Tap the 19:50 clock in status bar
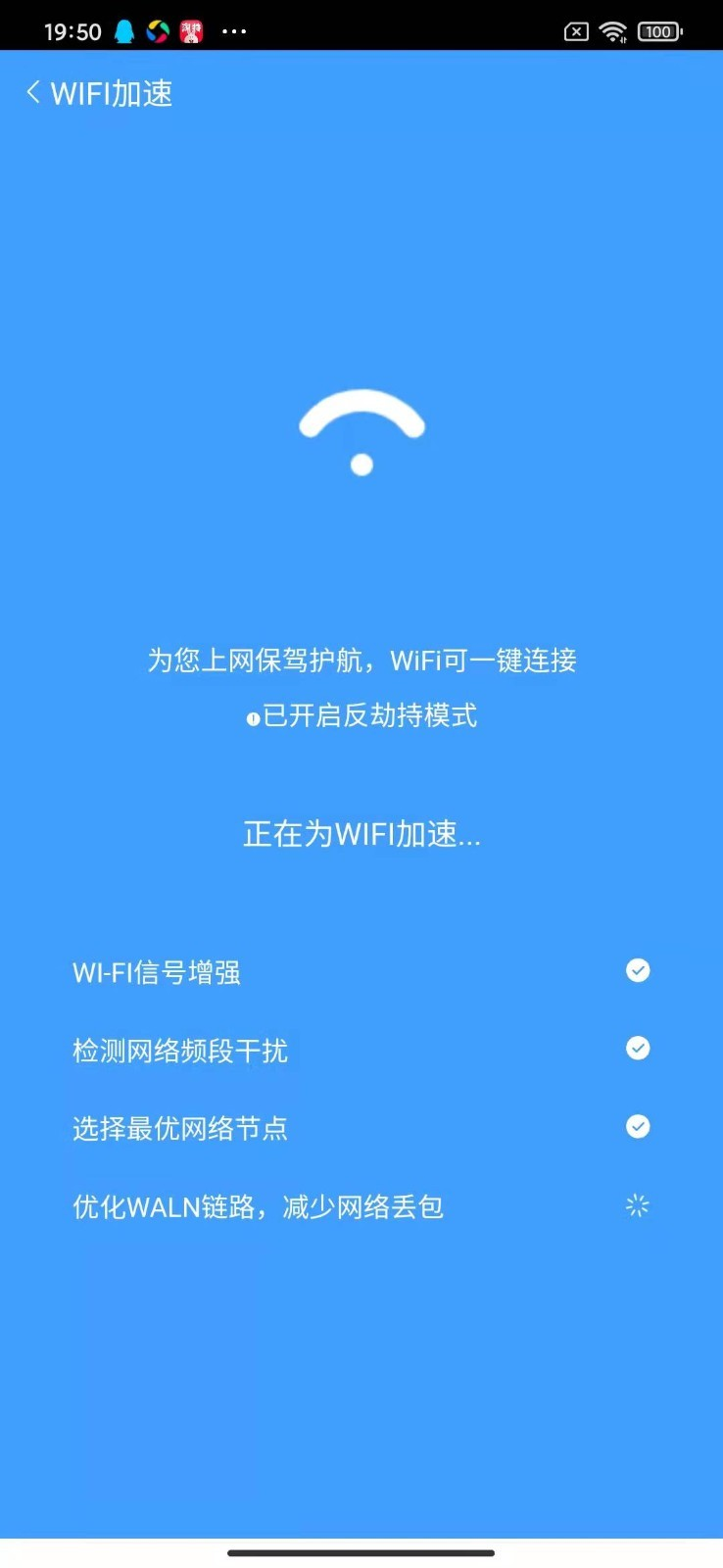The height and width of the screenshot is (1568, 723). click(72, 30)
